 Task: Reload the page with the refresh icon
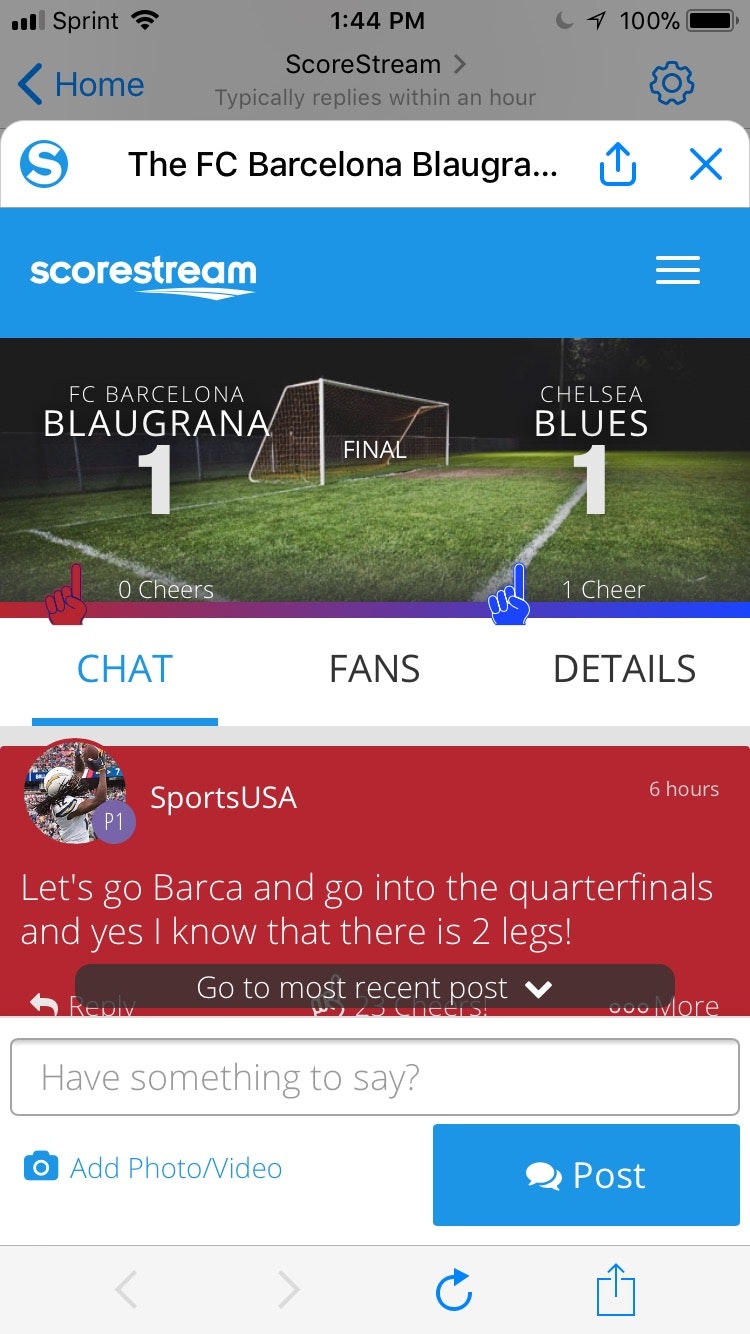pos(453,1289)
